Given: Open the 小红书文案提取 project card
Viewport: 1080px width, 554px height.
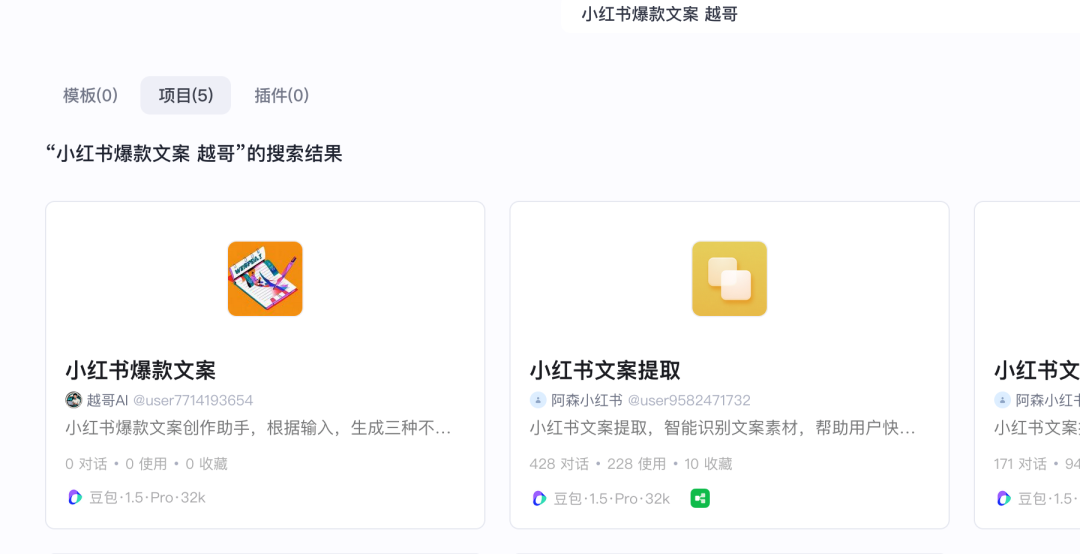Looking at the screenshot, I should coord(729,365).
